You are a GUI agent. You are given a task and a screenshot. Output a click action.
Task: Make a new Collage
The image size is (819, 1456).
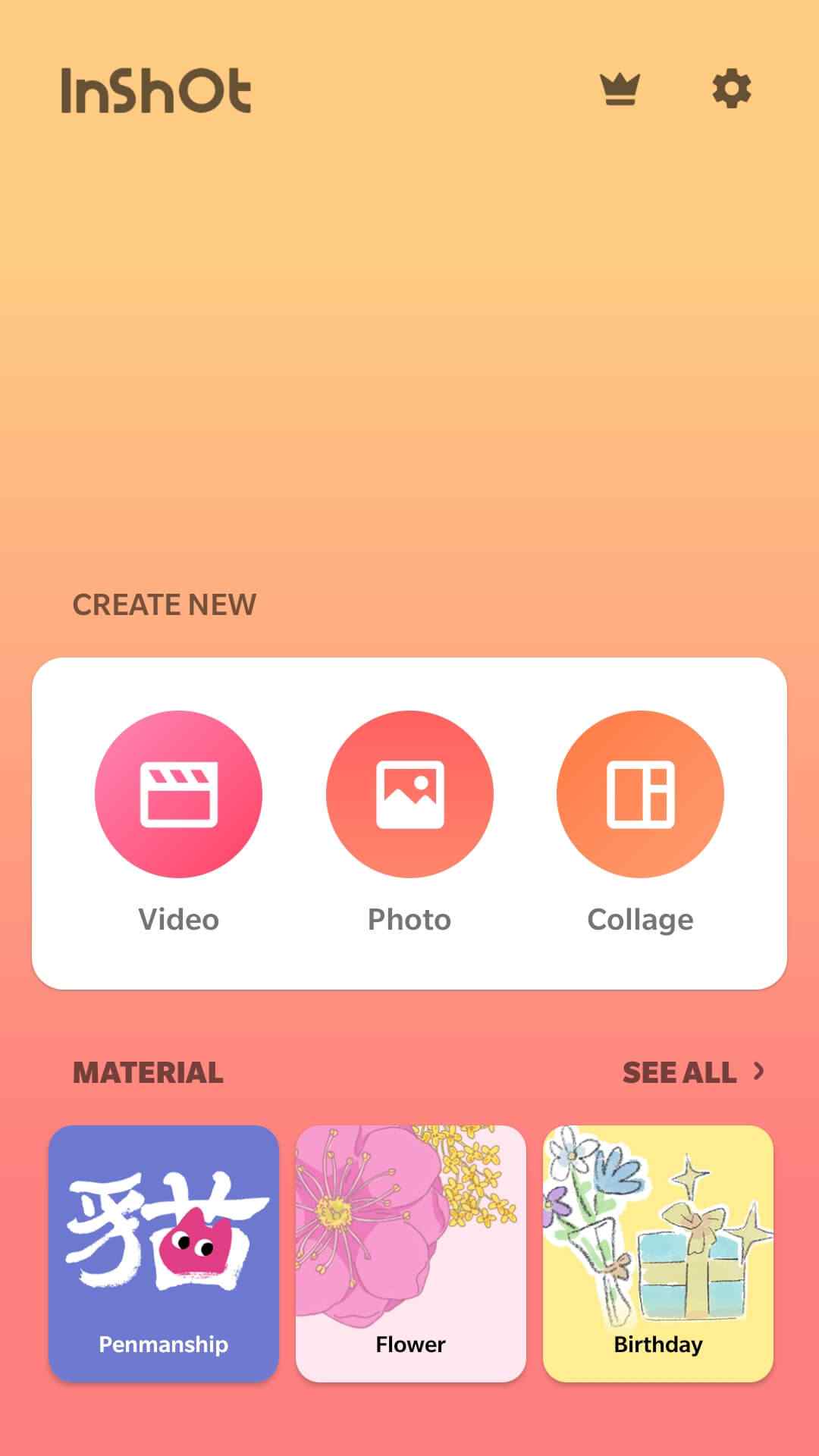pos(640,794)
